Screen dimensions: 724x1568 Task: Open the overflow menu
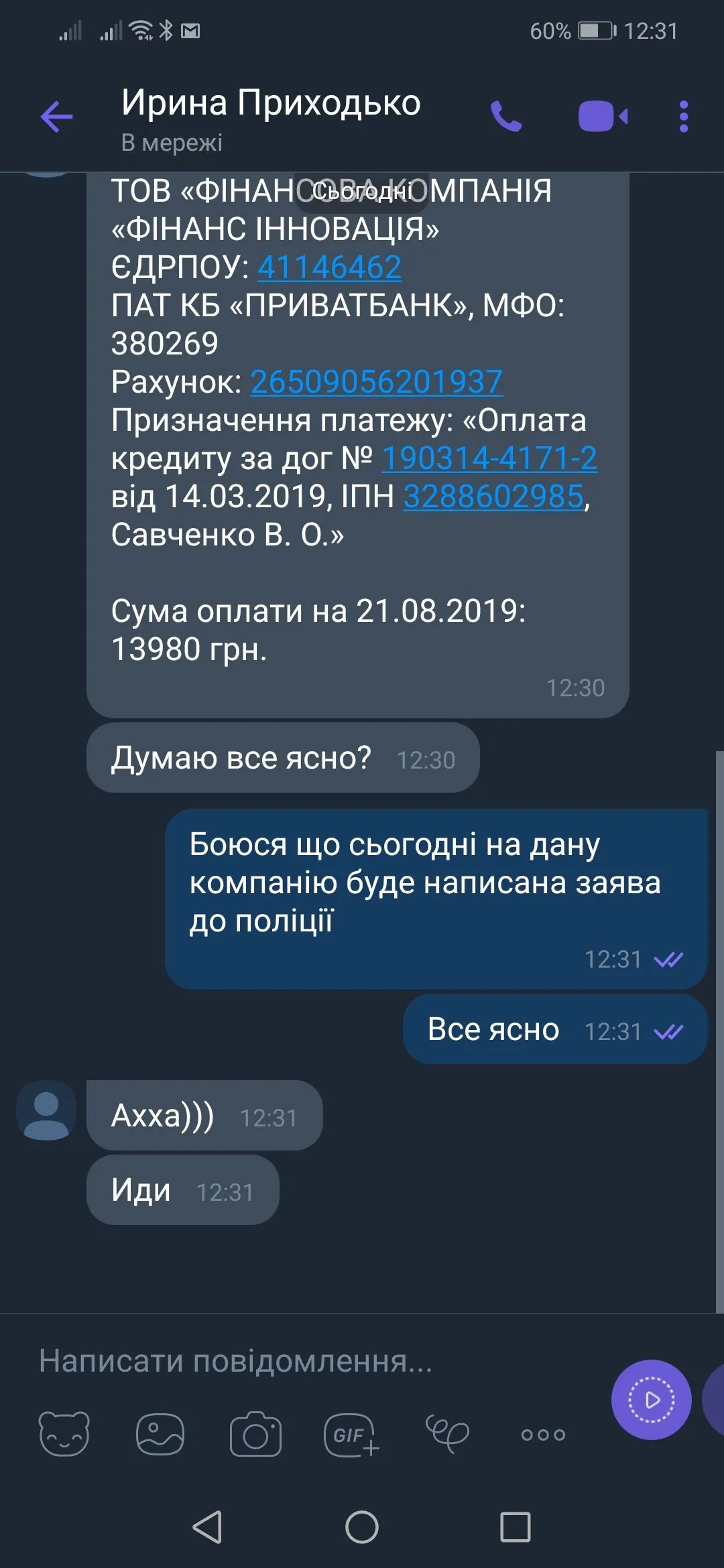683,117
